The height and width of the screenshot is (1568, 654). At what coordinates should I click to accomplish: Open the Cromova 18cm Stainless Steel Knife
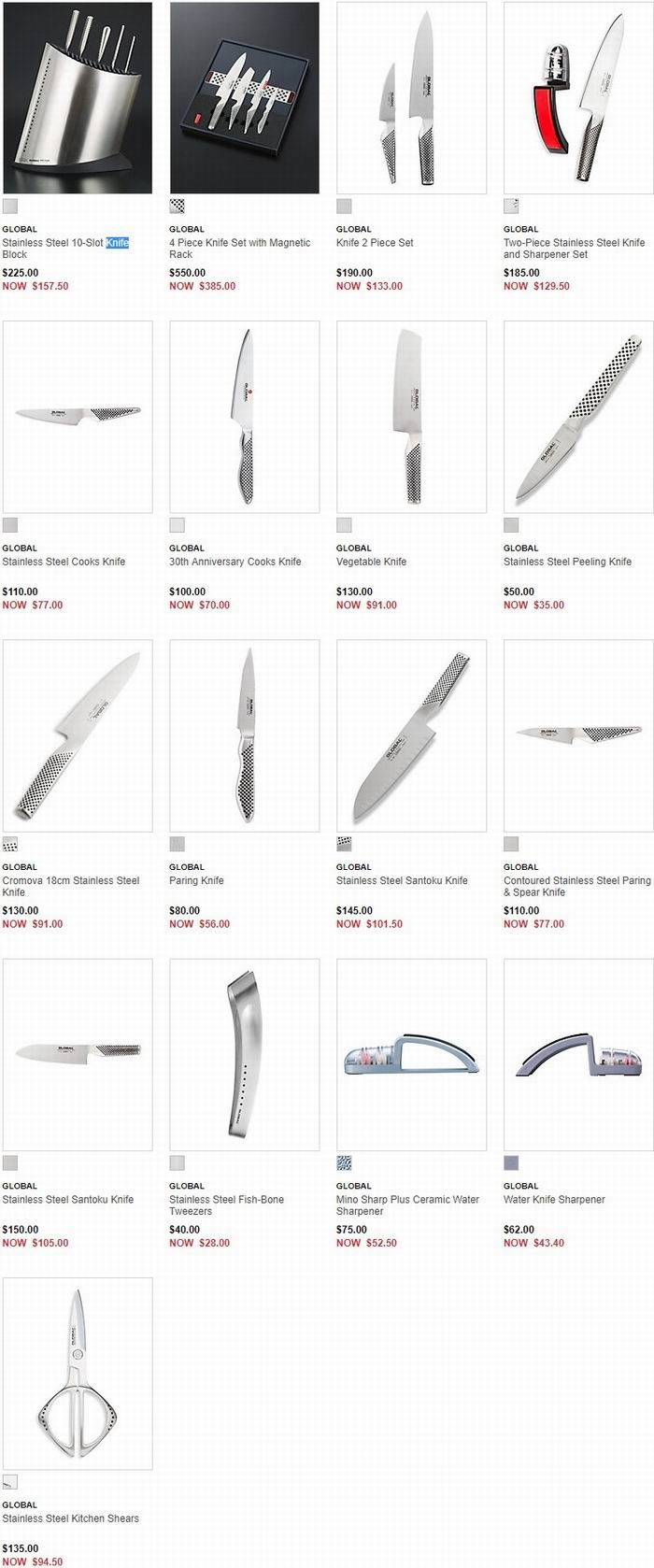77,735
